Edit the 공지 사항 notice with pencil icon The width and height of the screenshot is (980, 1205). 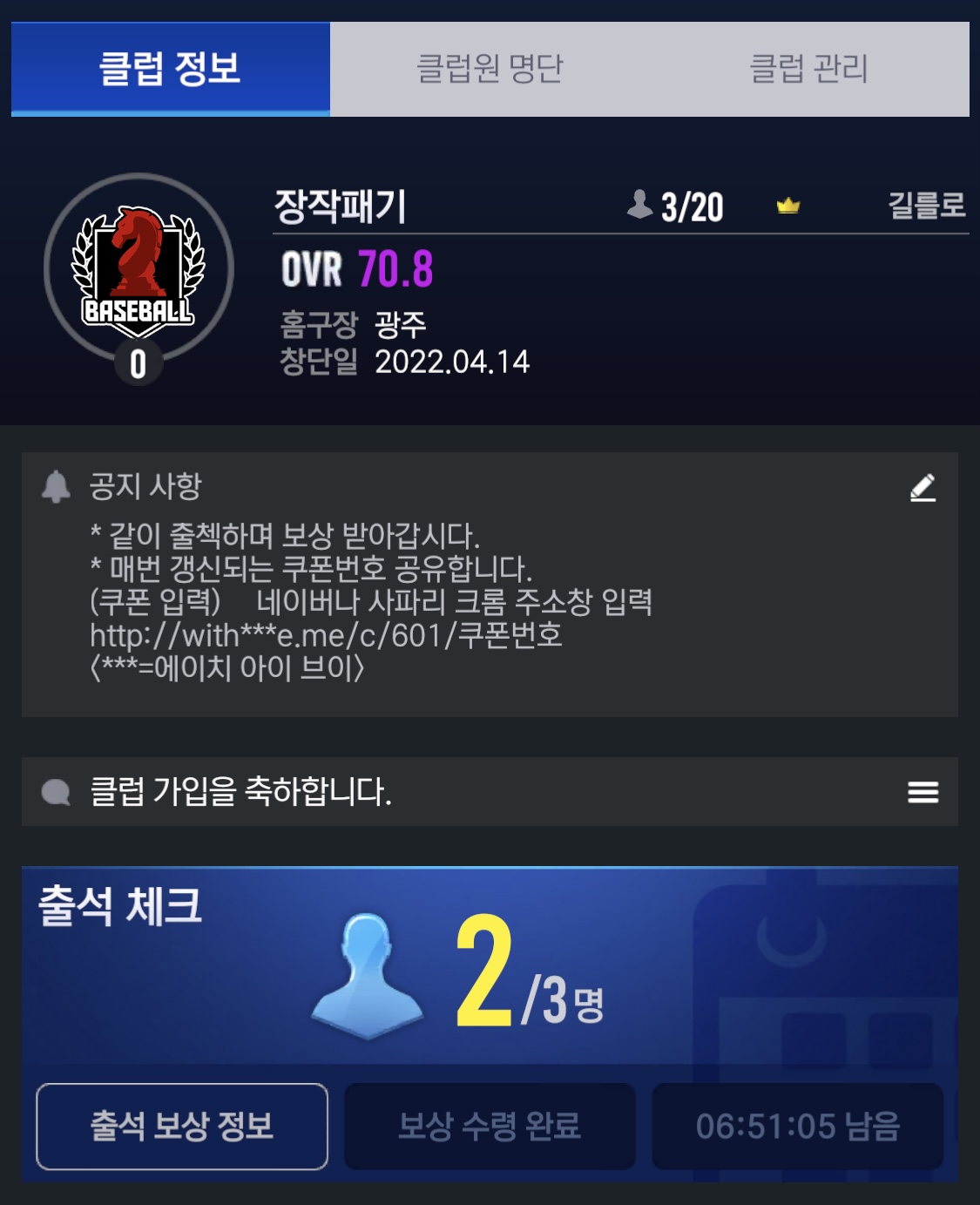click(x=923, y=488)
